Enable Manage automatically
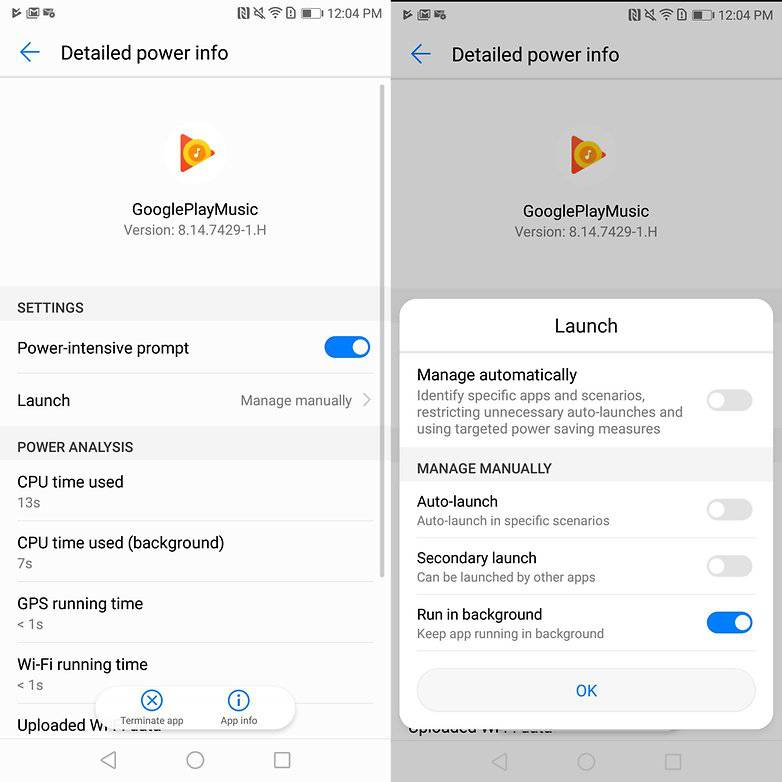The width and height of the screenshot is (782, 782). pyautogui.click(x=729, y=401)
